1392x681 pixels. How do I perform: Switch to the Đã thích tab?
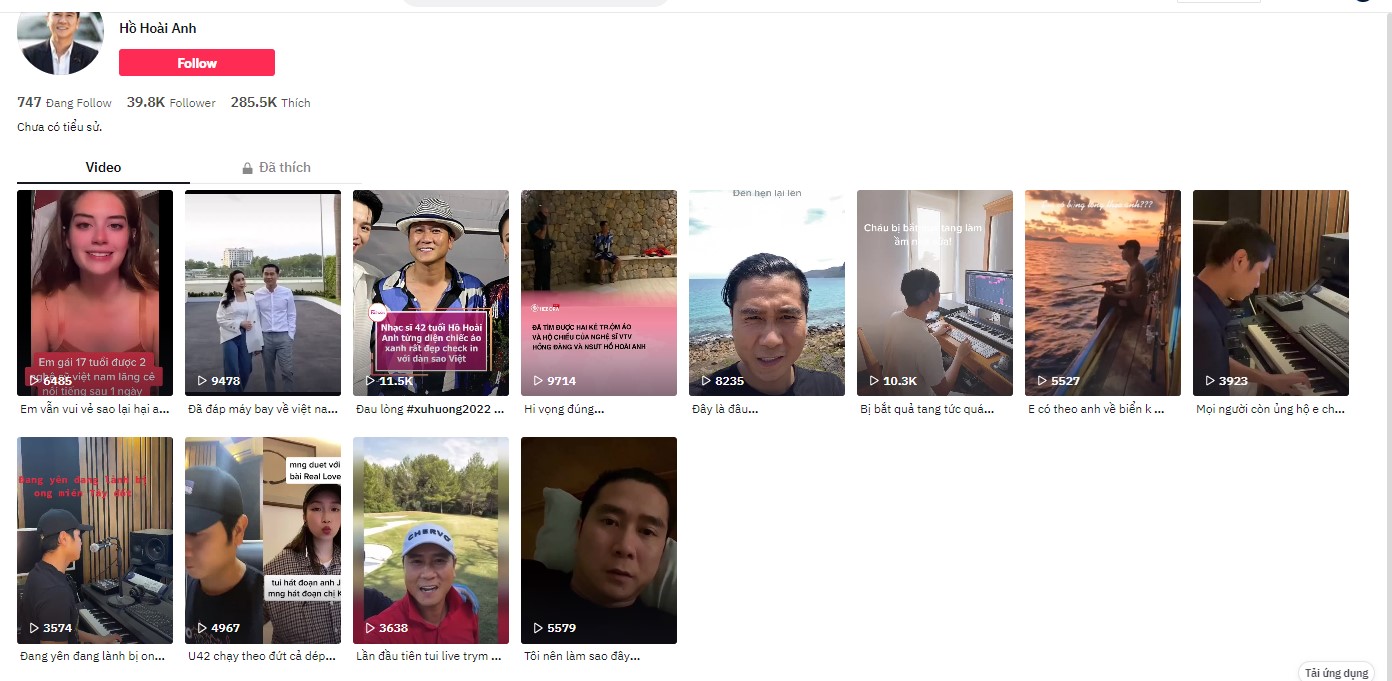[276, 167]
